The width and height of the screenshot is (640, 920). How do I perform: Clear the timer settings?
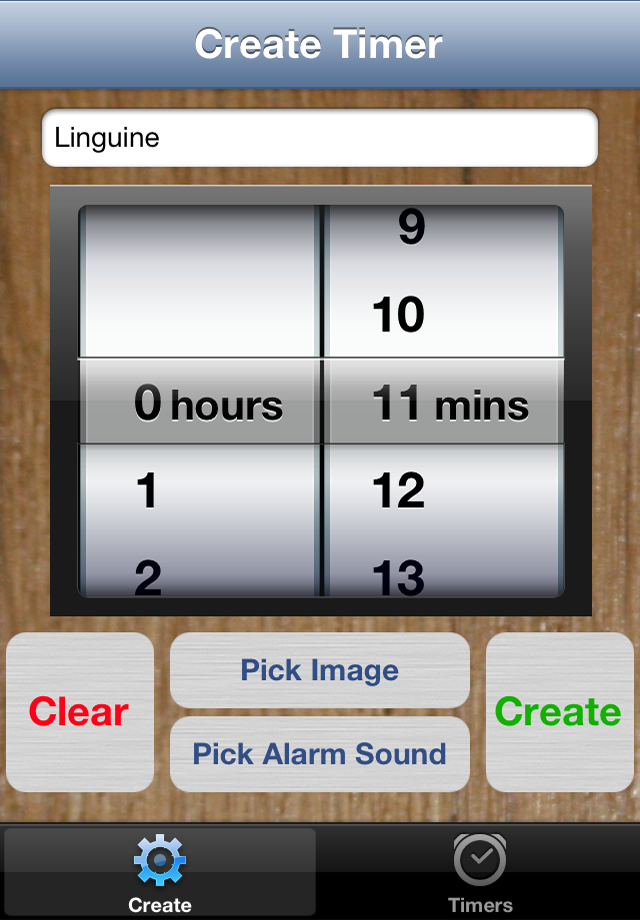(x=80, y=712)
